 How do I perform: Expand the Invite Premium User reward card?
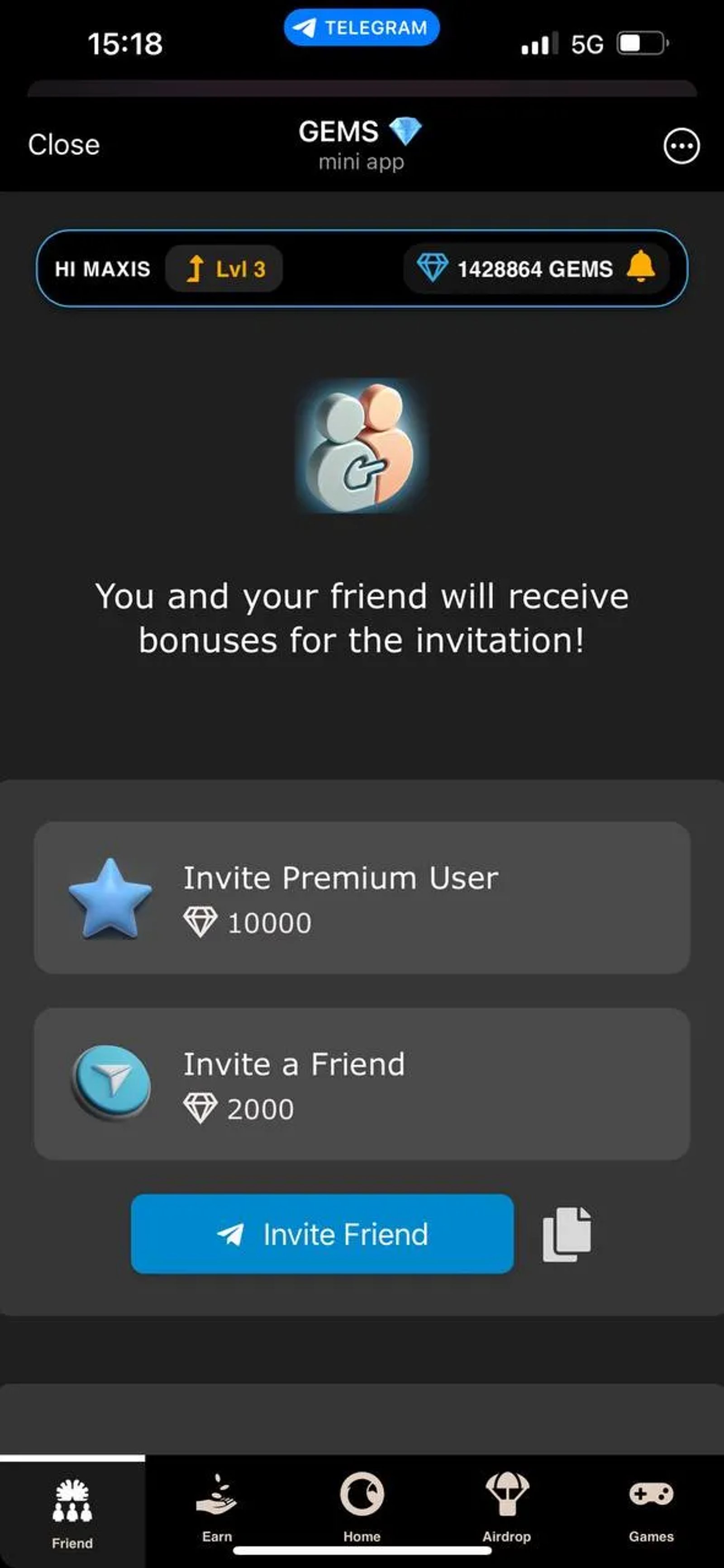pos(362,901)
